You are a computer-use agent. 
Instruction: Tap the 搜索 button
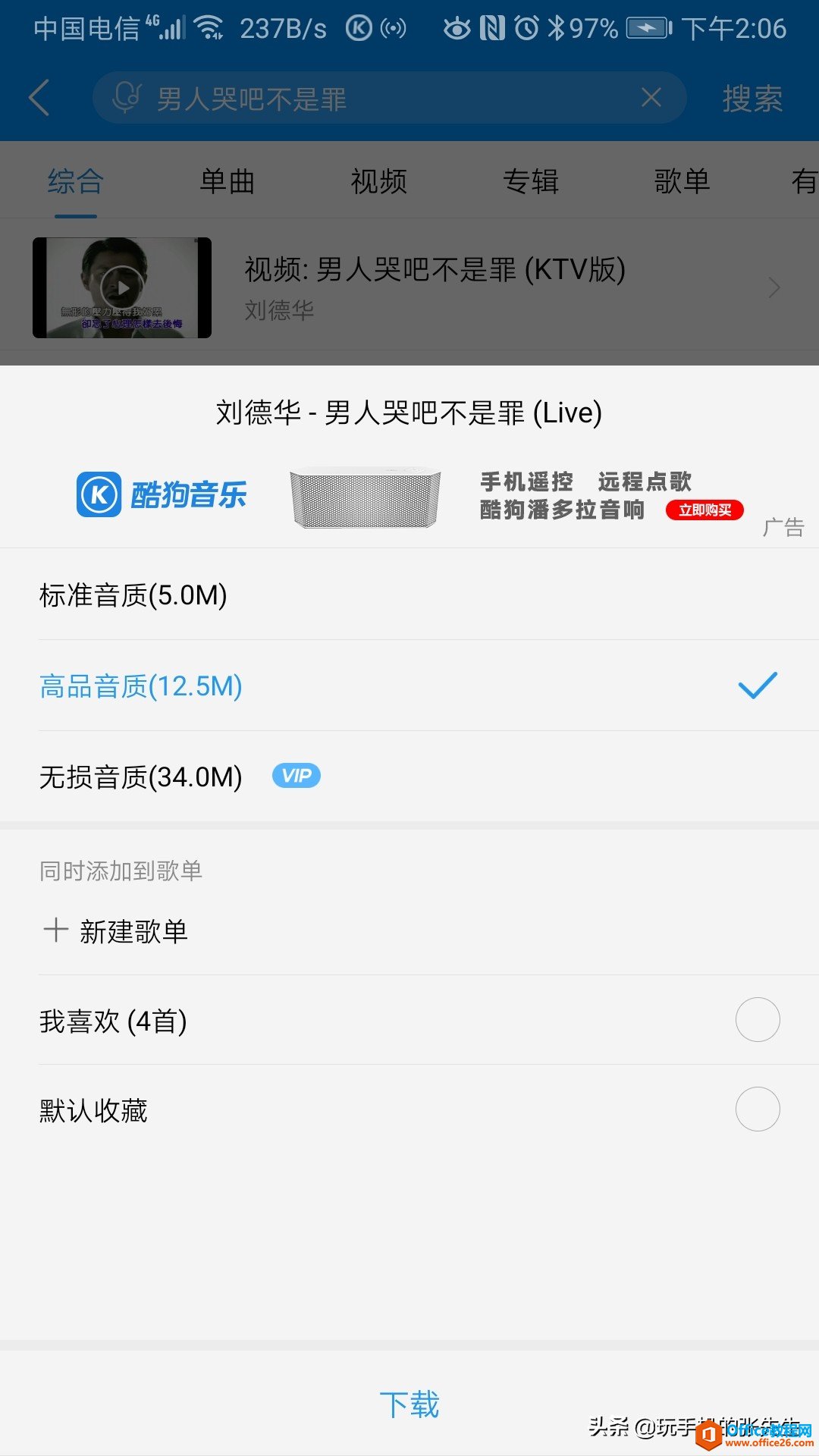coord(752,99)
